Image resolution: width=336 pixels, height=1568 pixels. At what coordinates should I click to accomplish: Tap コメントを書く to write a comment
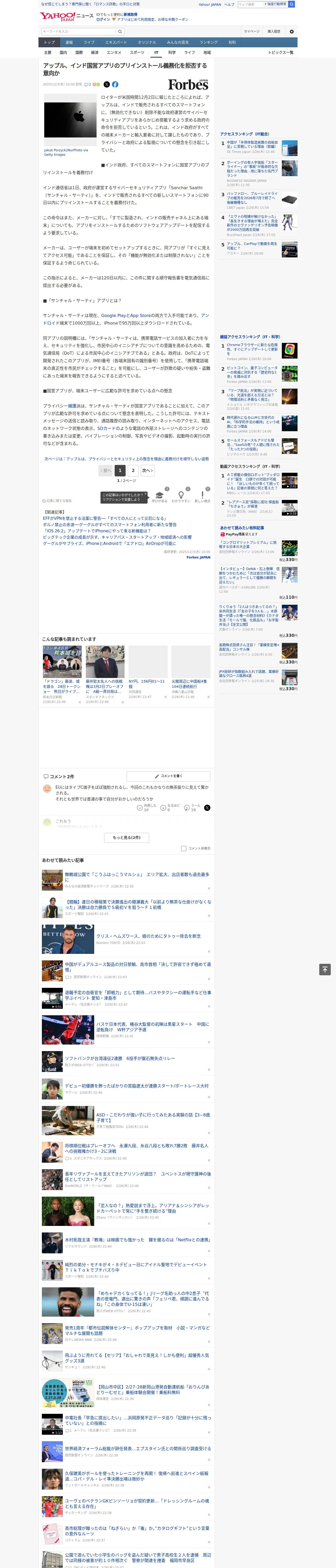[x=168, y=776]
